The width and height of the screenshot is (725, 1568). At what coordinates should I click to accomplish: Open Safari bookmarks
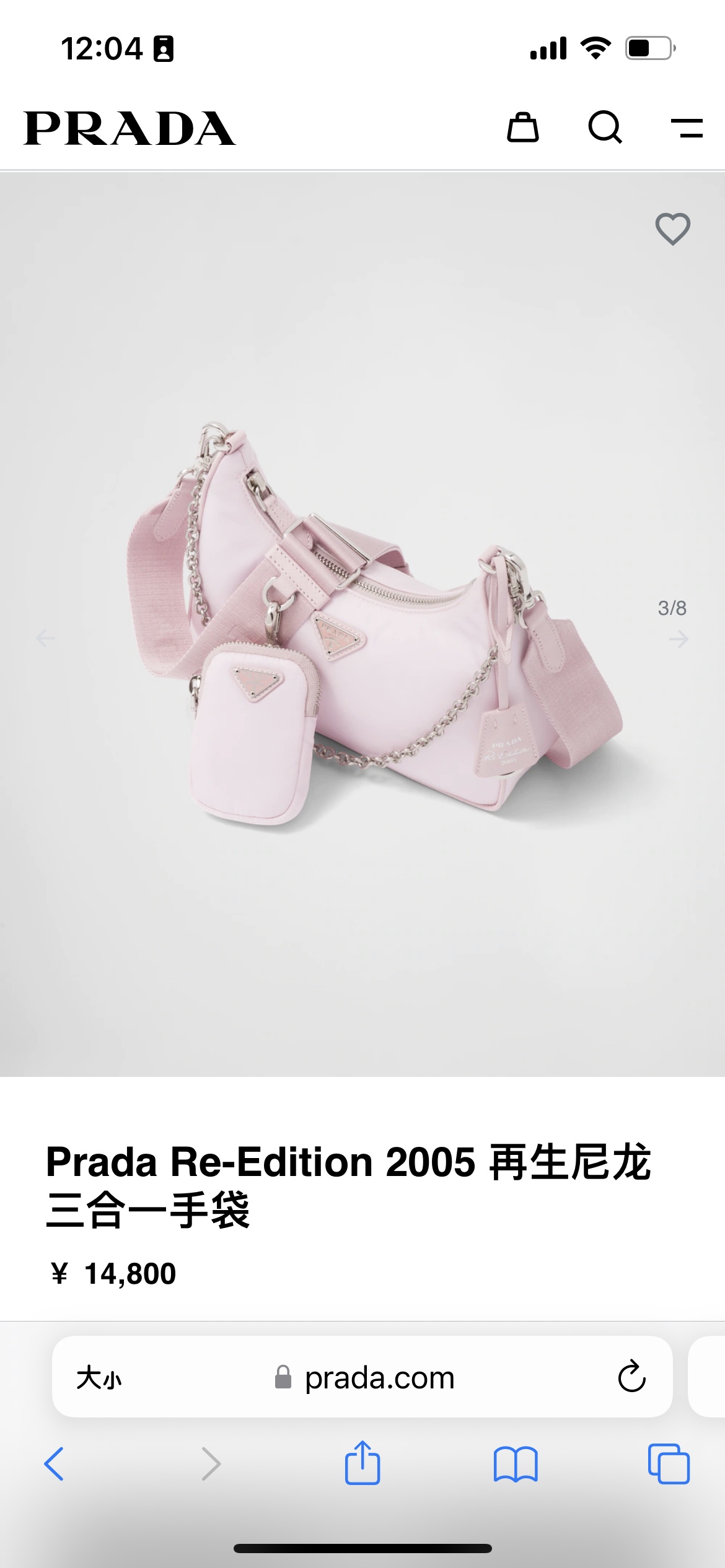coord(516,1464)
